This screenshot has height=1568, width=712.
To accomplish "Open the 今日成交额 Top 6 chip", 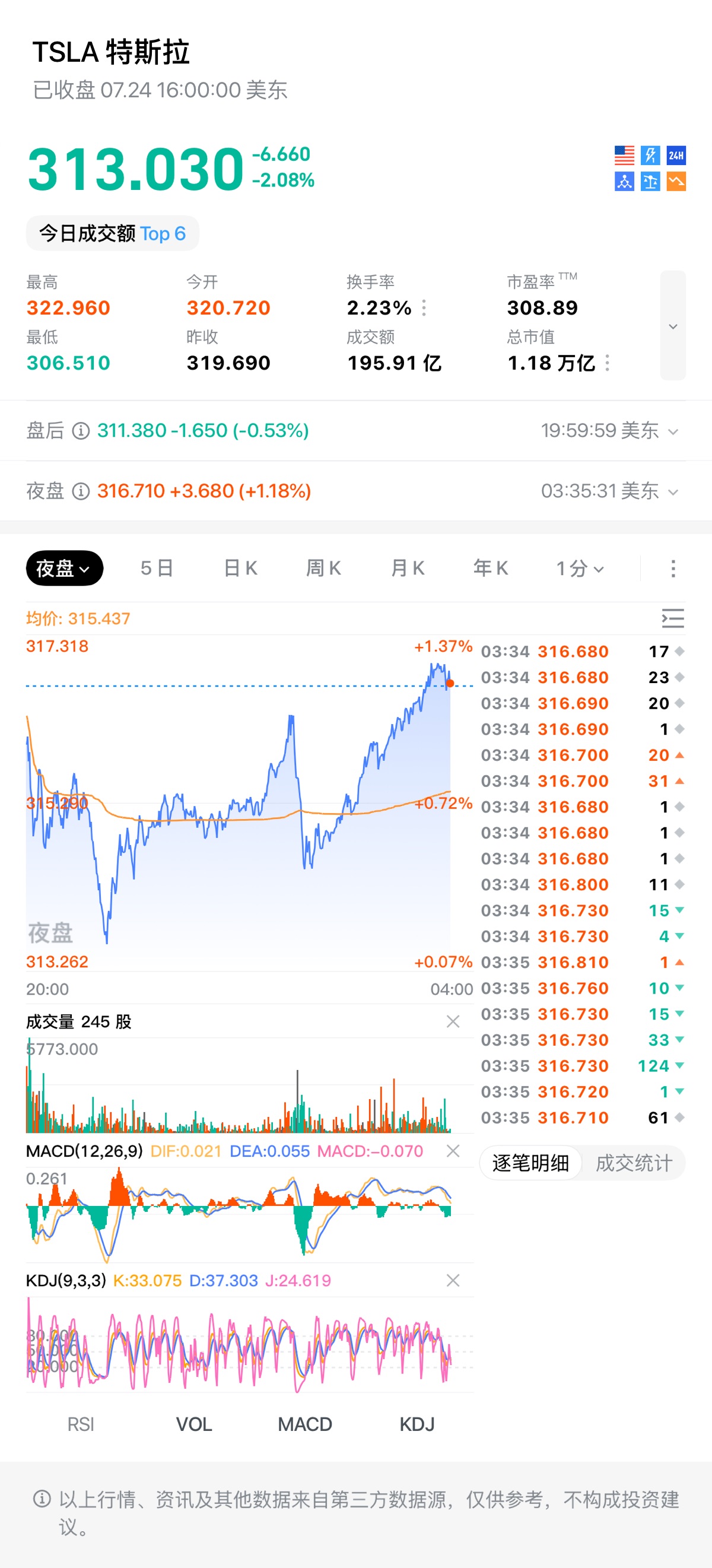I will (x=113, y=233).
